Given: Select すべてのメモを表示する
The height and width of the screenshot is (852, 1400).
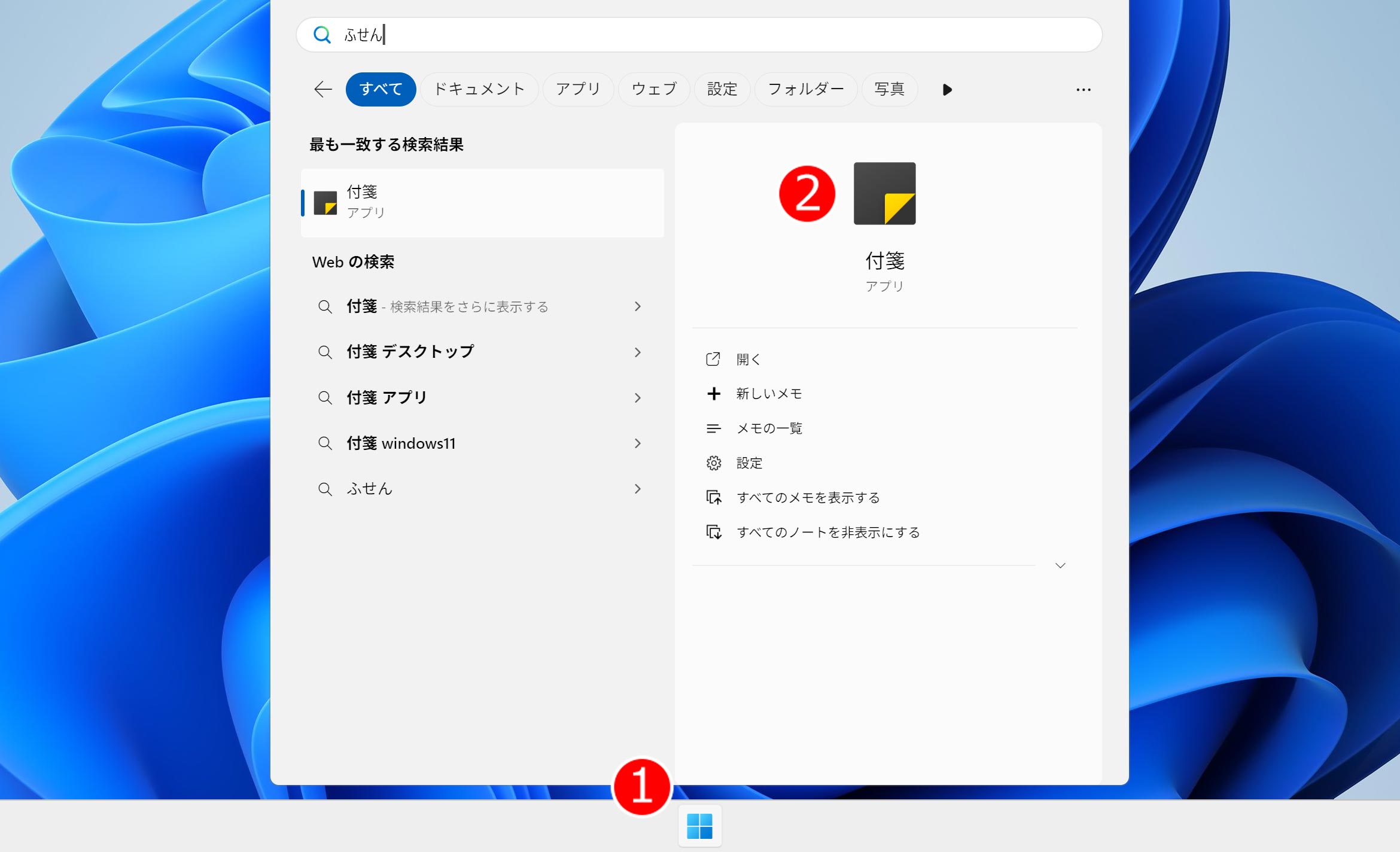Looking at the screenshot, I should tap(808, 498).
